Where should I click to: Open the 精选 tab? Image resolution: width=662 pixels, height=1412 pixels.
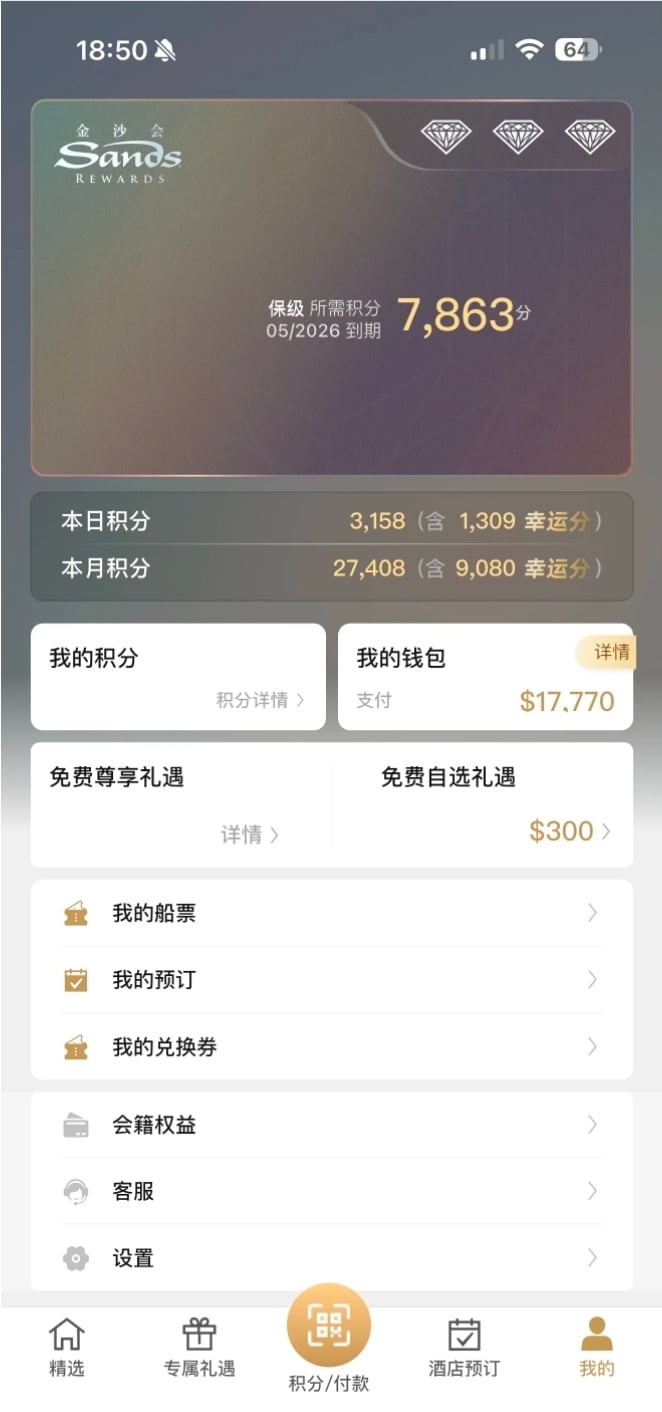click(66, 1347)
